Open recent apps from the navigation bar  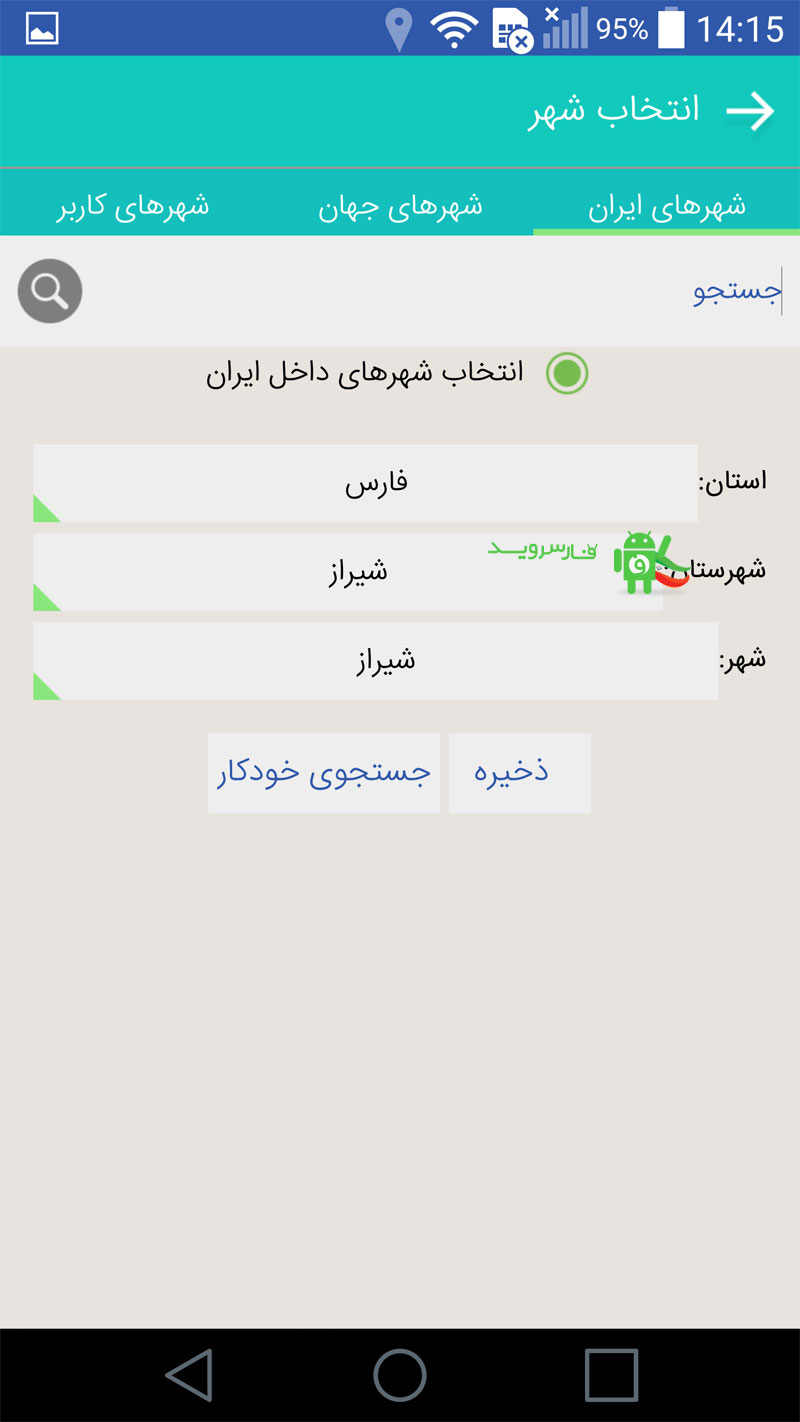coord(611,1375)
